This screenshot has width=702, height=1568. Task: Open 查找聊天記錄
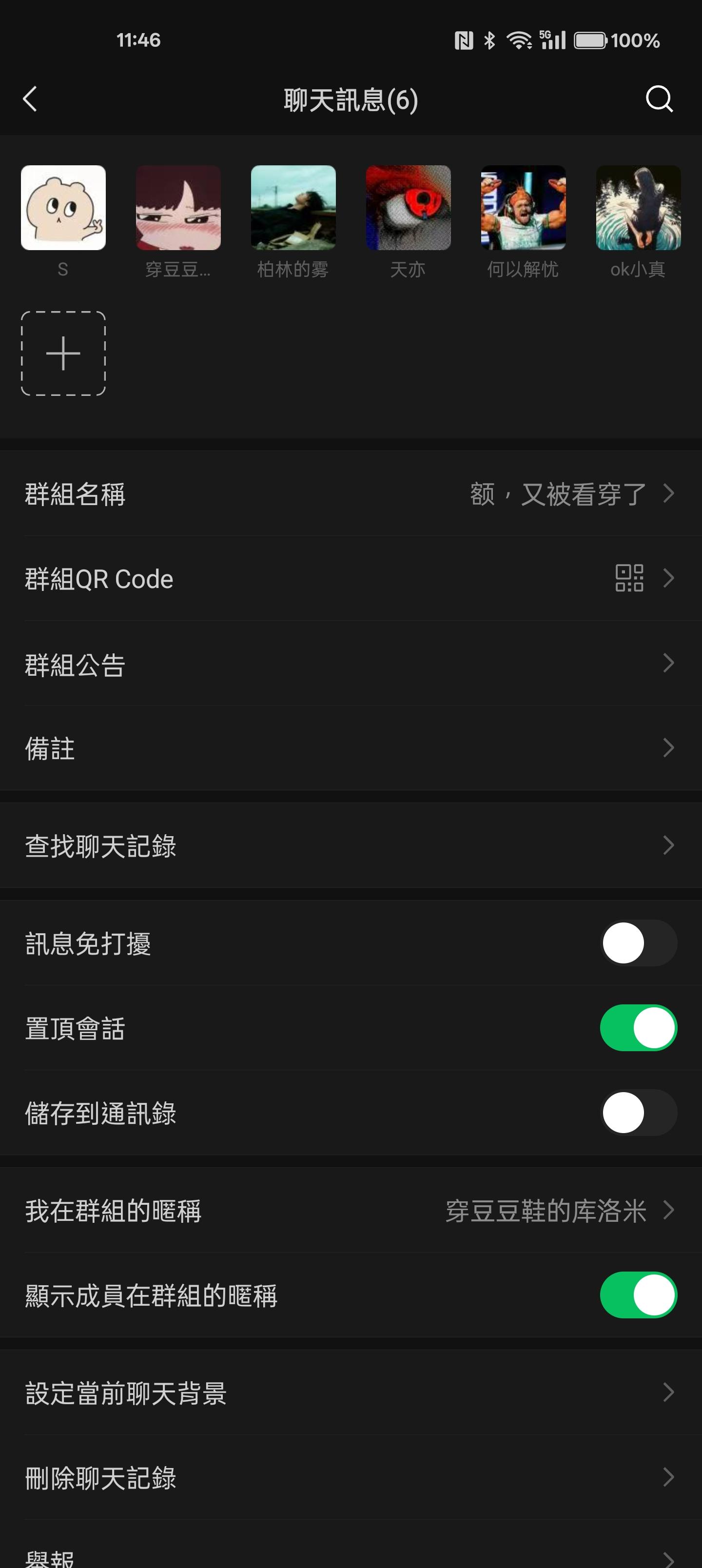point(351,845)
